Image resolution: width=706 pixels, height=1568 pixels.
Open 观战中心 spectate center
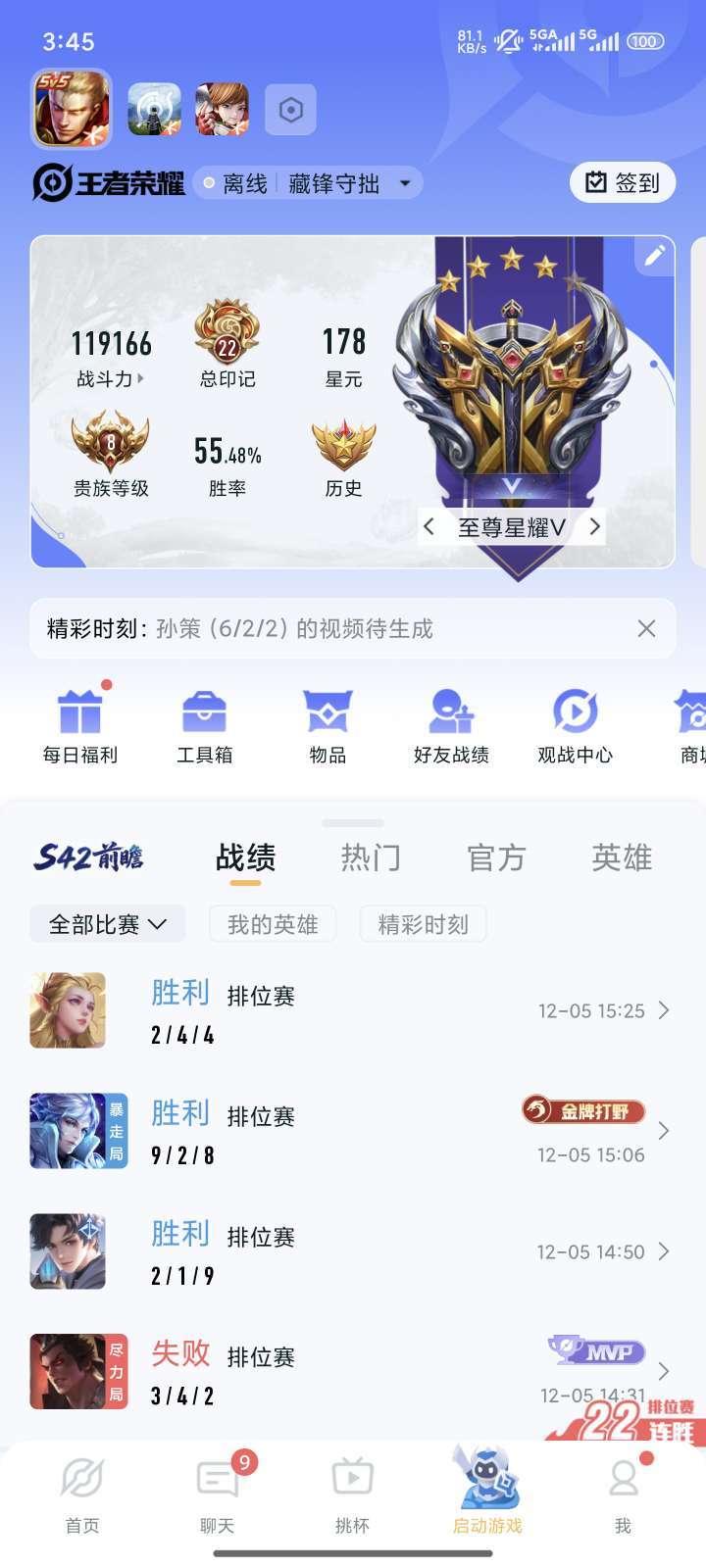[x=575, y=725]
